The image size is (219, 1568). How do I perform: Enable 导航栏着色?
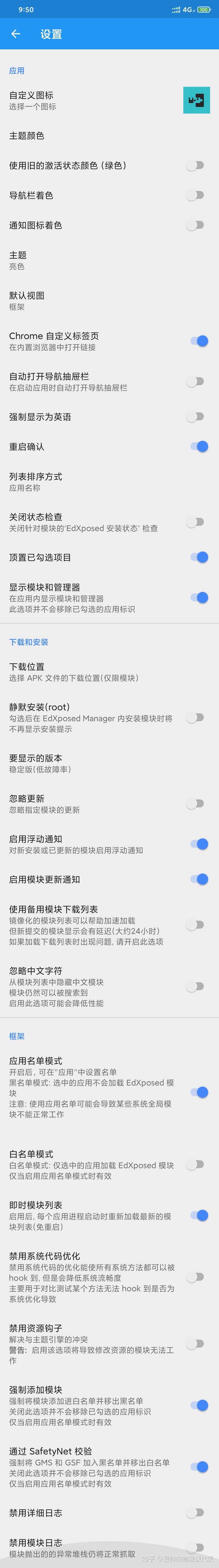pyautogui.click(x=195, y=195)
